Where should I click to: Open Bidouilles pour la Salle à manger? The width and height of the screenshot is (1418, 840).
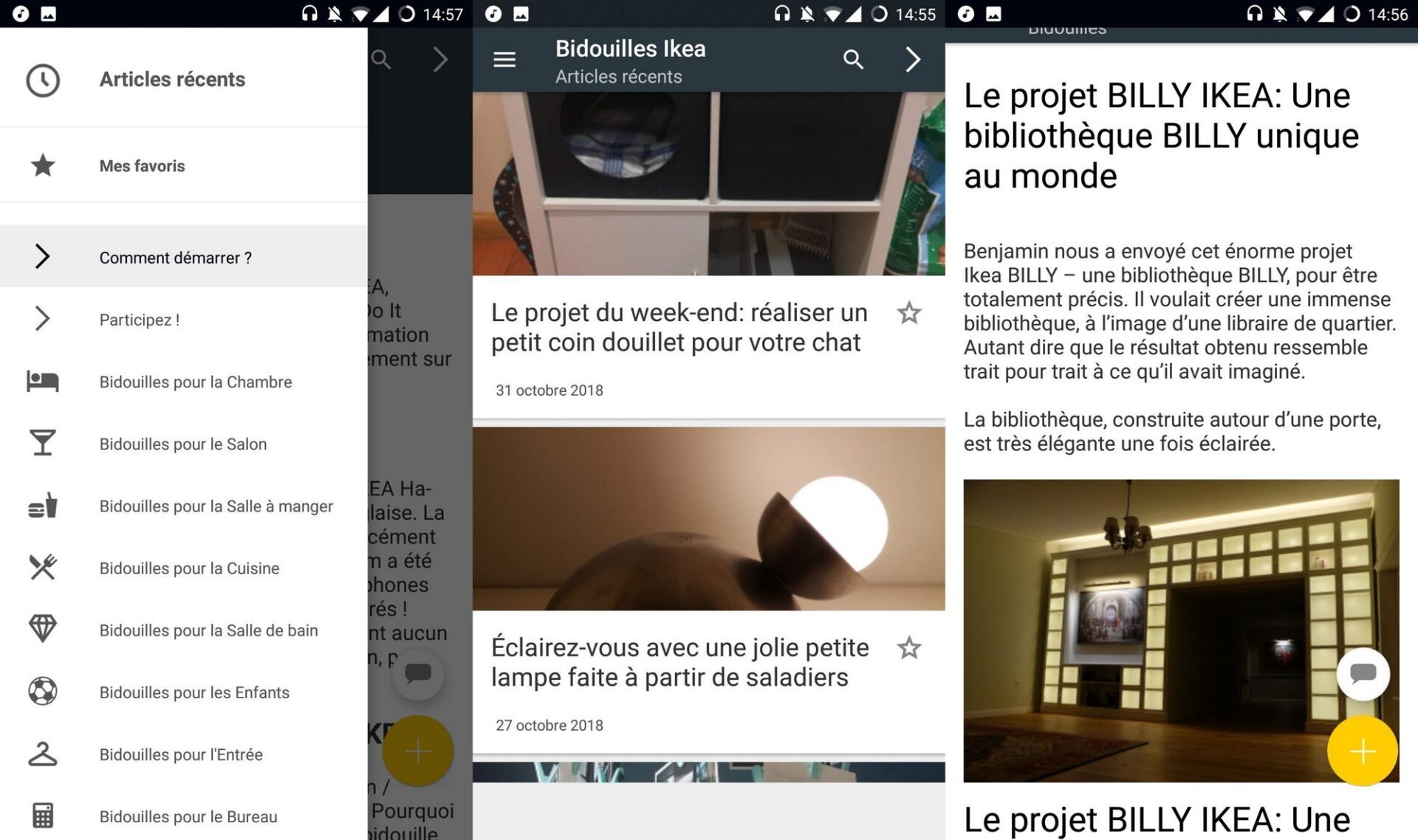(216, 506)
